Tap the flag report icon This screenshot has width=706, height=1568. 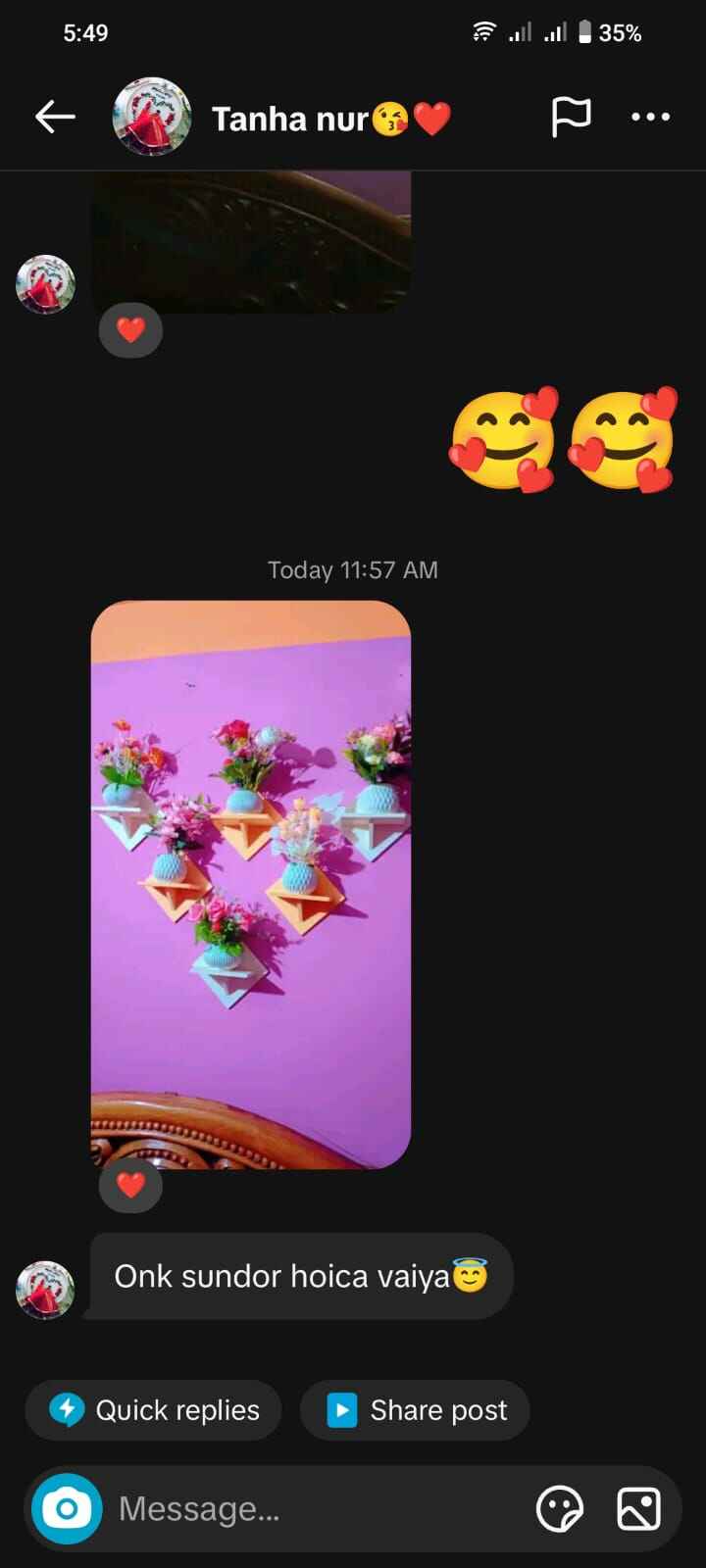tap(571, 118)
